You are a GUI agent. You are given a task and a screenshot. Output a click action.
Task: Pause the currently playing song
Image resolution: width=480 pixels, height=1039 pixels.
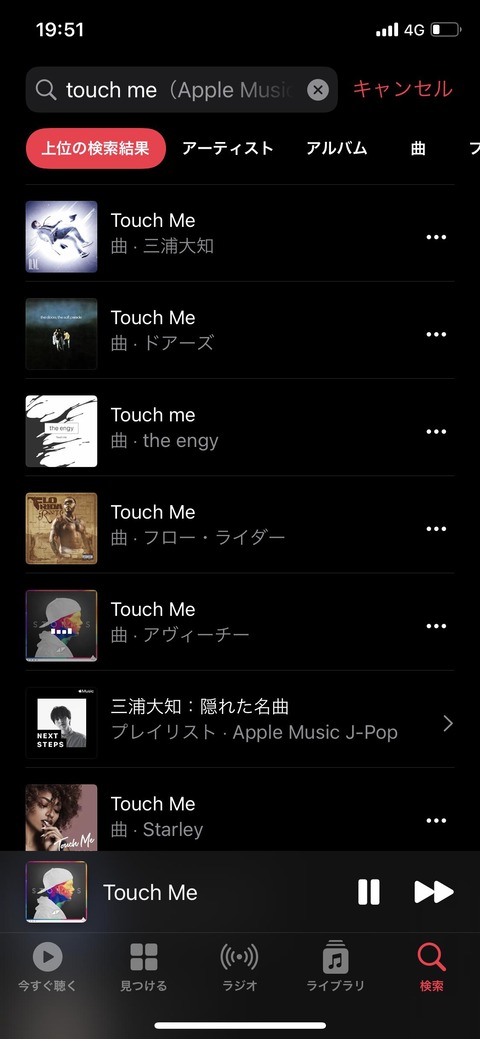[369, 892]
